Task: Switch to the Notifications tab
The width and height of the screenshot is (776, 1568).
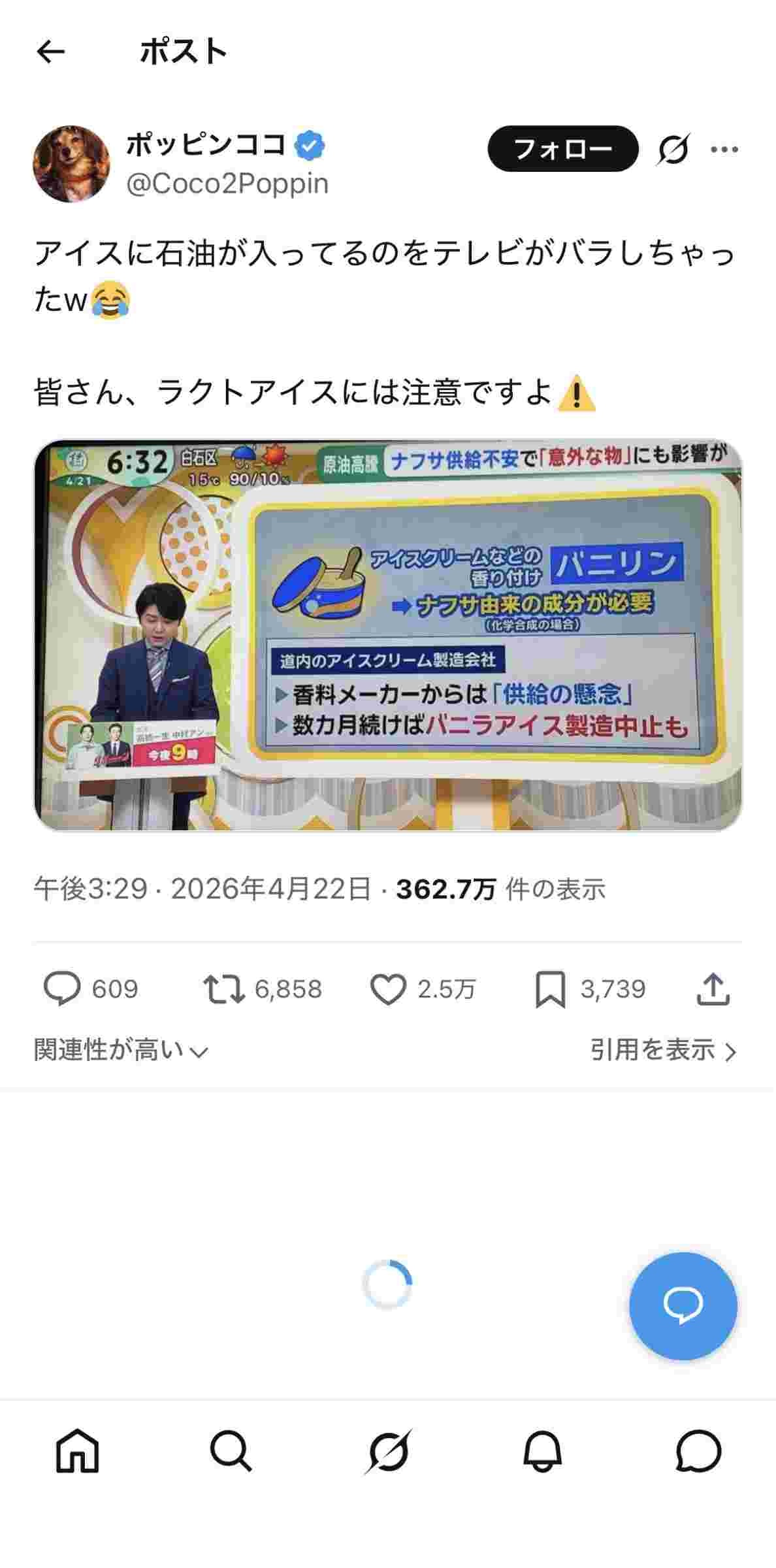Action: pos(542,1452)
